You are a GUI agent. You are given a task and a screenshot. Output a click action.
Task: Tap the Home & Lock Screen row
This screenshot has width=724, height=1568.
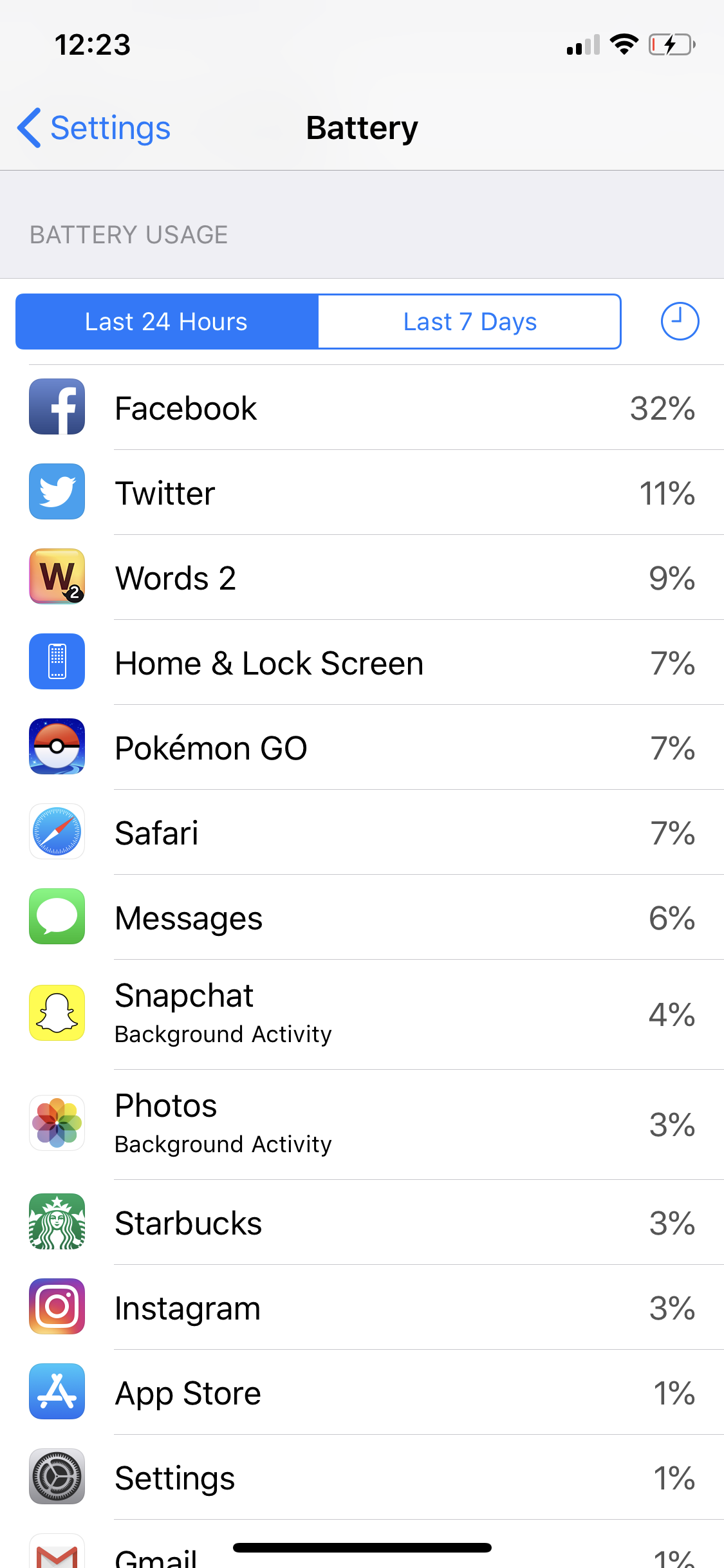(362, 662)
